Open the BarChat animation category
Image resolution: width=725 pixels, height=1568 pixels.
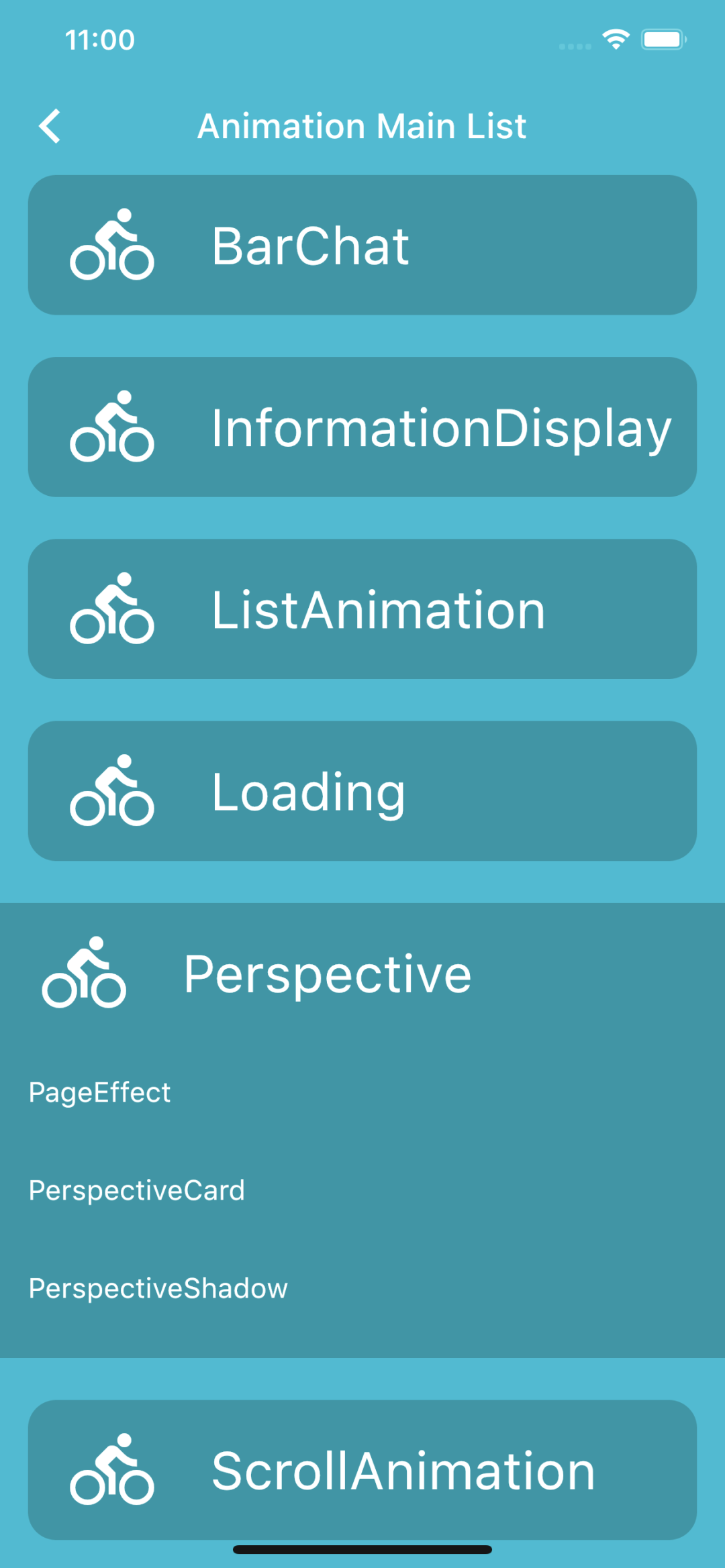[x=362, y=245]
